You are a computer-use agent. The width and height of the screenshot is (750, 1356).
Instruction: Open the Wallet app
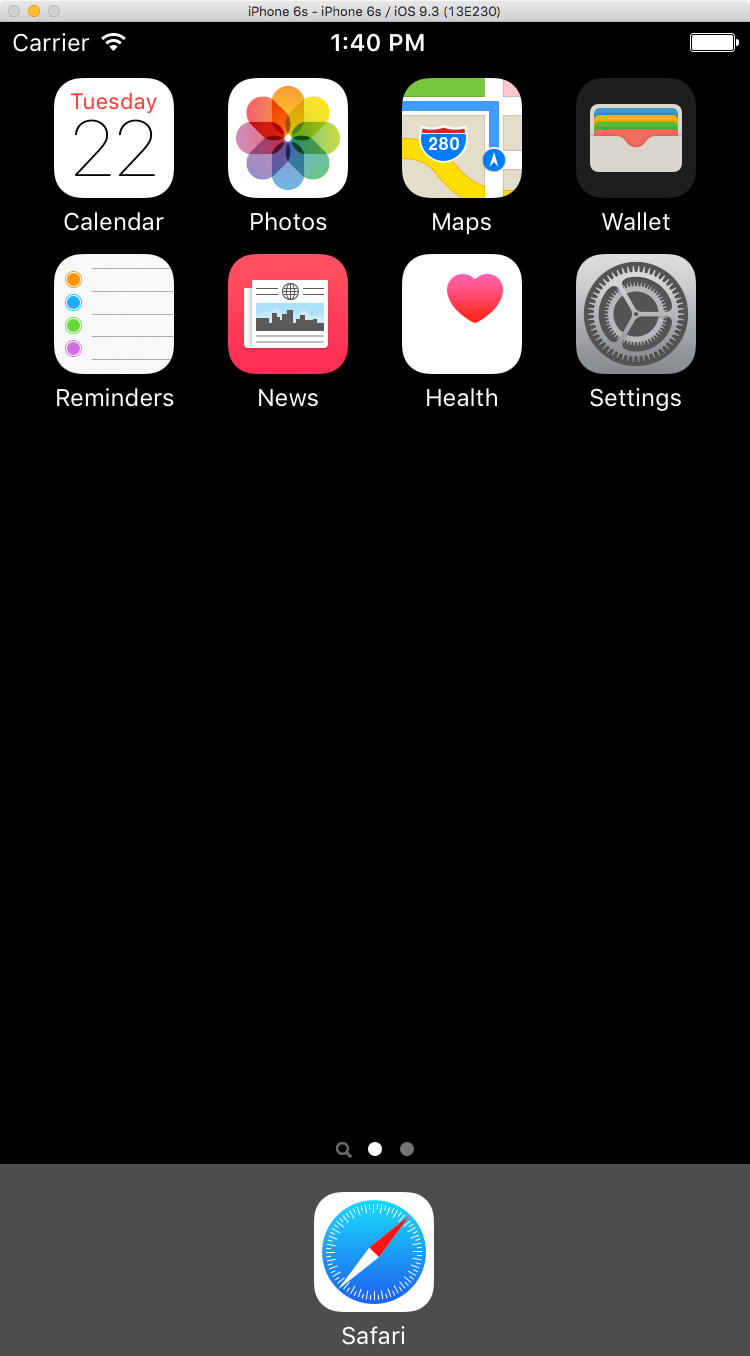point(636,138)
